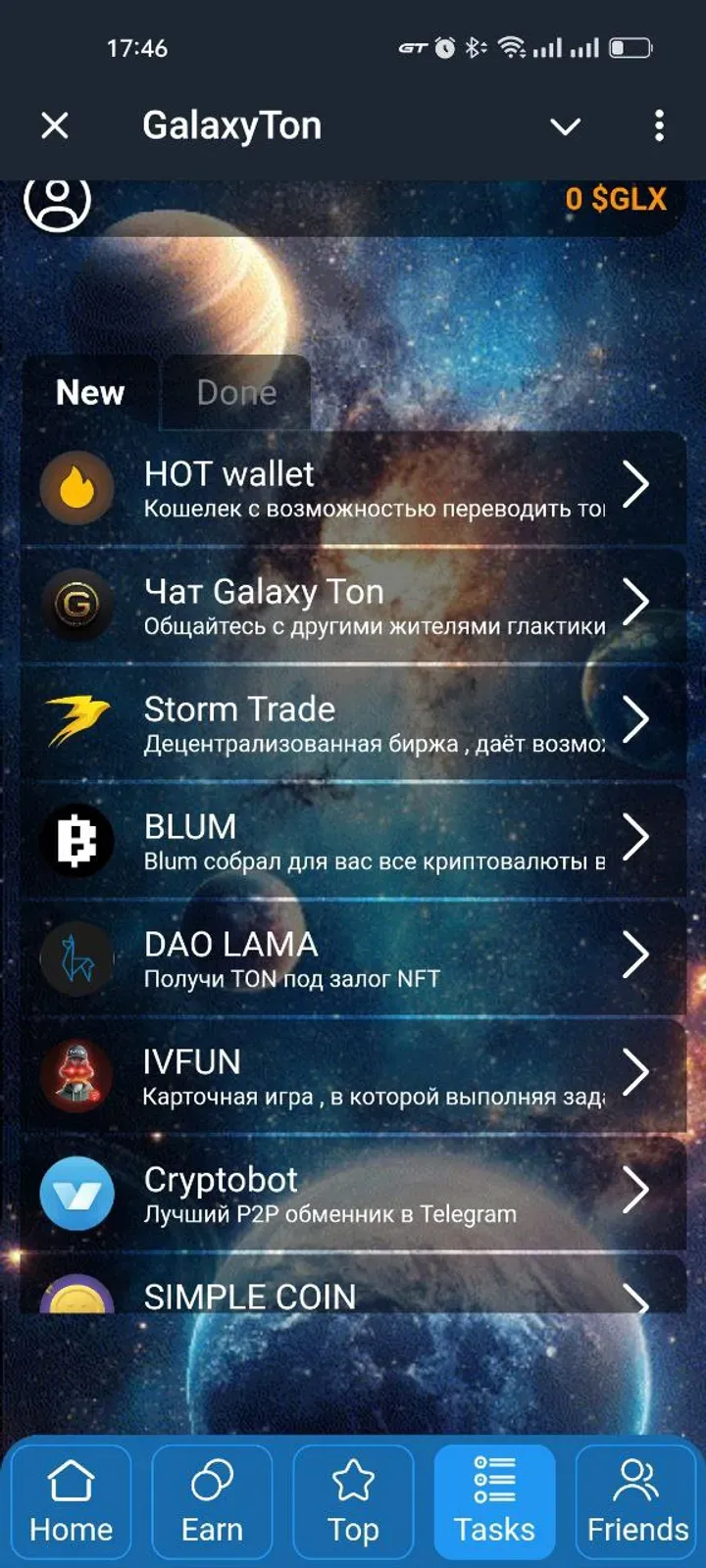Go to the Home tab
This screenshot has height=1568, width=706.
click(71, 1501)
